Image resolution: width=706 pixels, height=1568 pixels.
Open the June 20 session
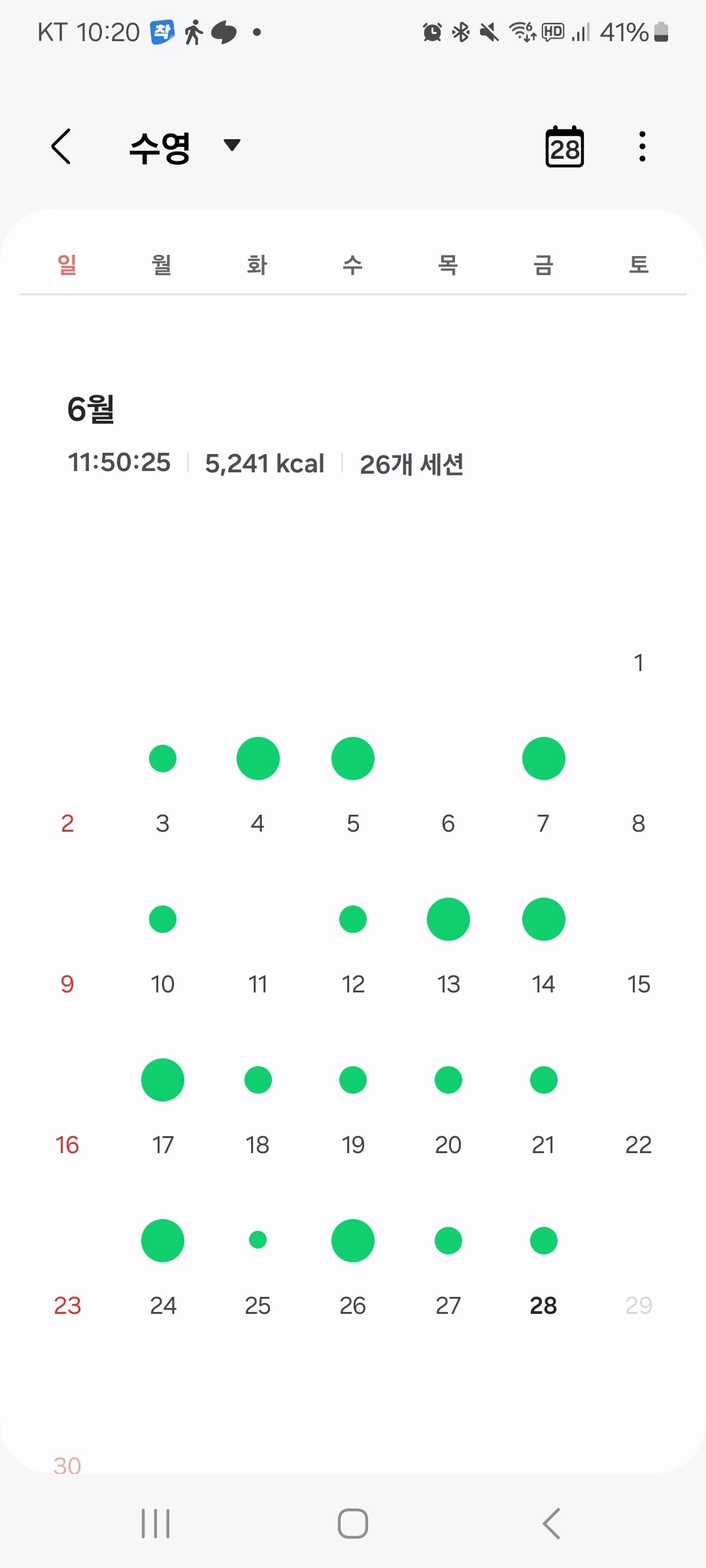point(448,1081)
